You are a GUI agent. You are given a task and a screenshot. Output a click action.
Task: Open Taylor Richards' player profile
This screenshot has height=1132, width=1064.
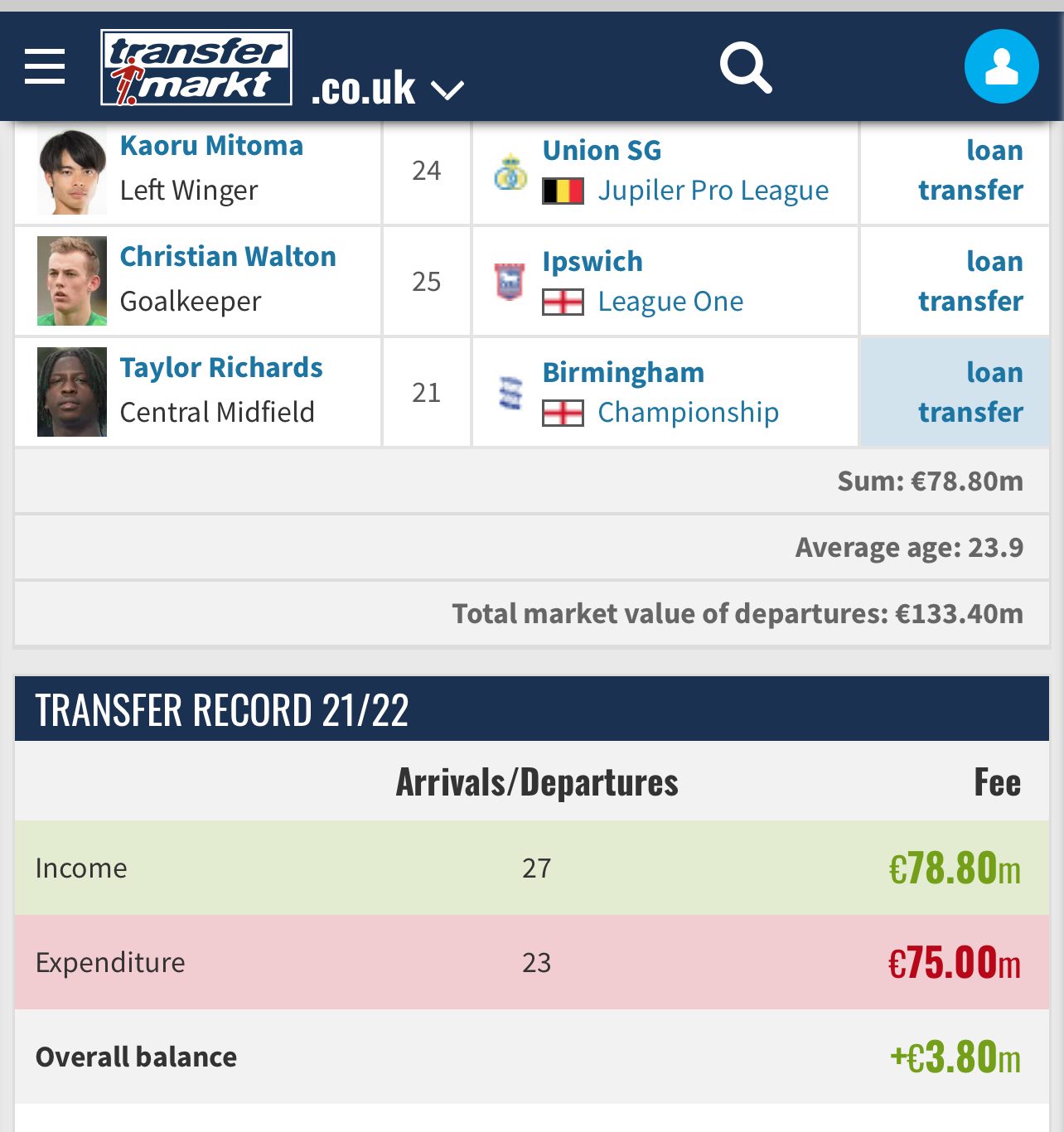221,368
